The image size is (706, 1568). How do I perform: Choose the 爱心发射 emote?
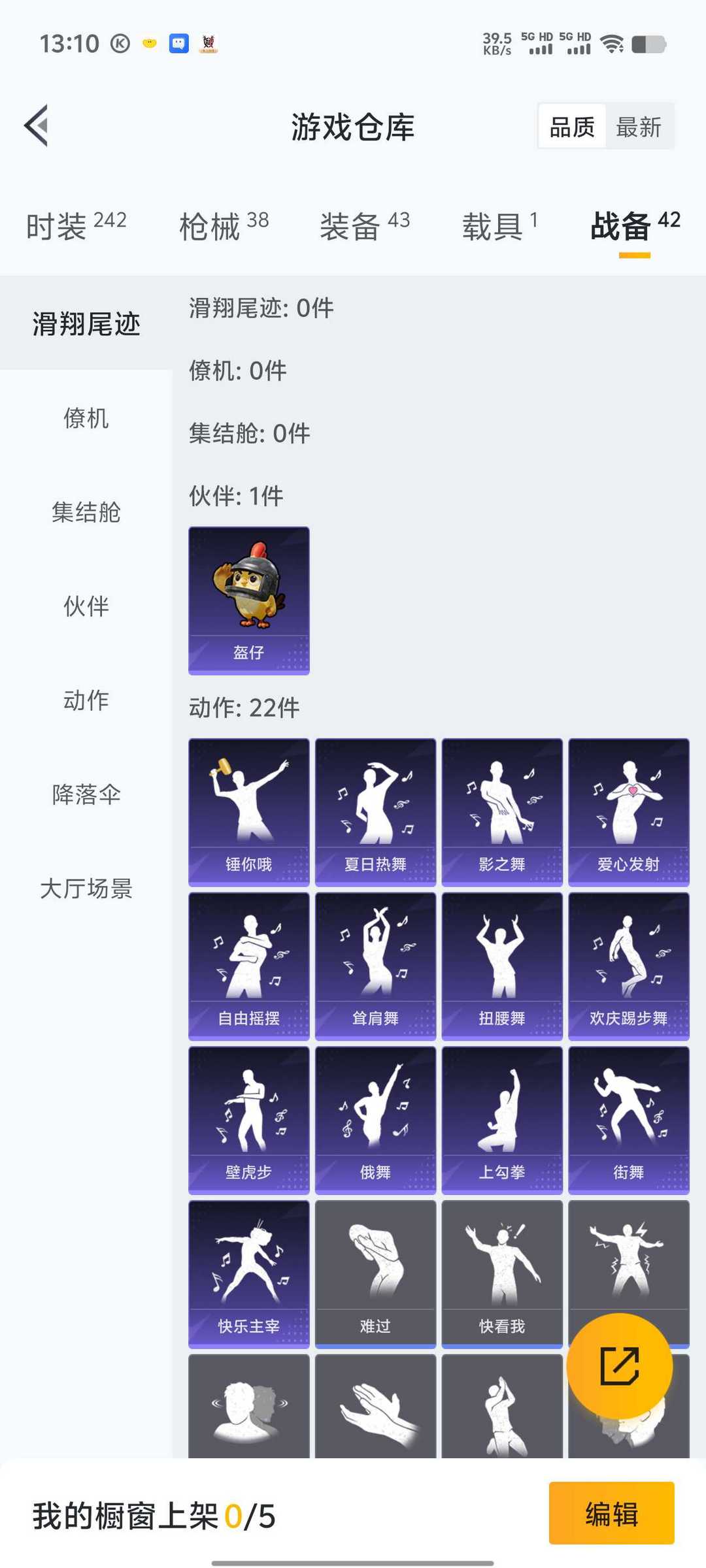(x=629, y=810)
